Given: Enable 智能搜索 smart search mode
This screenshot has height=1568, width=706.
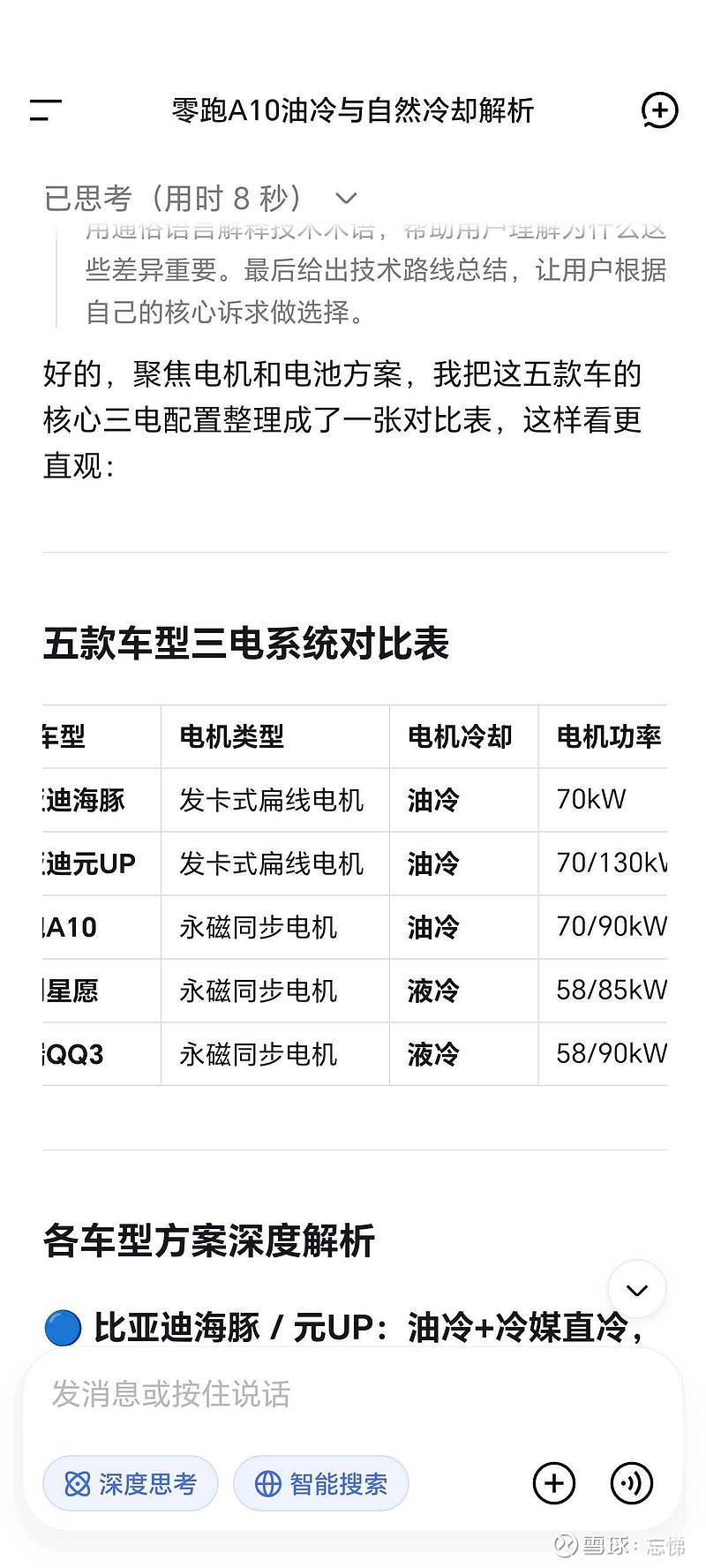Looking at the screenshot, I should point(320,1484).
